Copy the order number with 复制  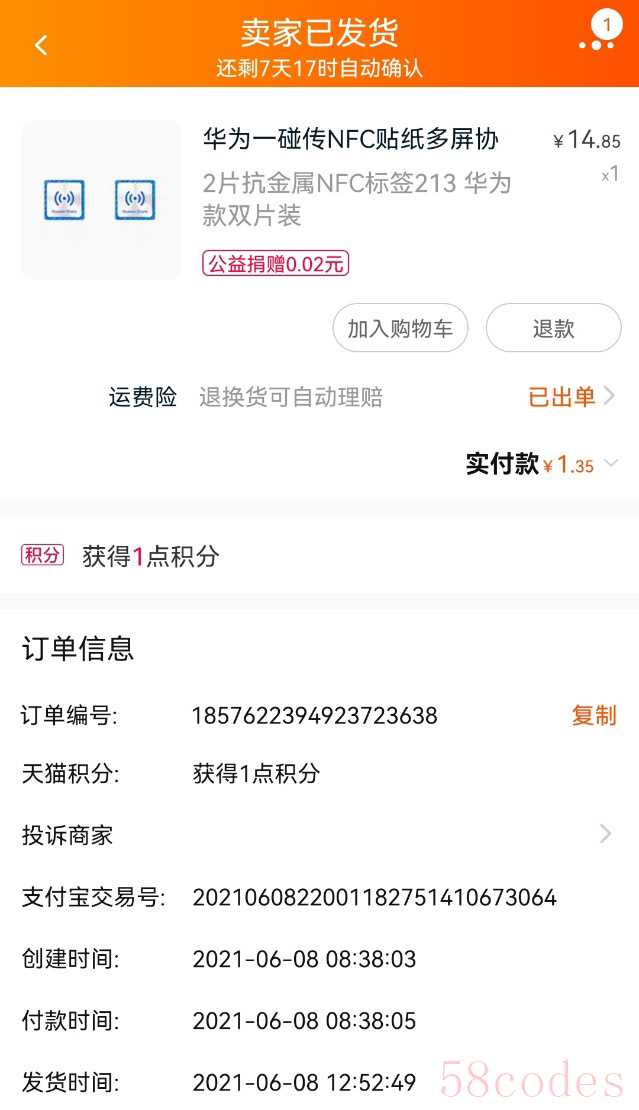[594, 715]
